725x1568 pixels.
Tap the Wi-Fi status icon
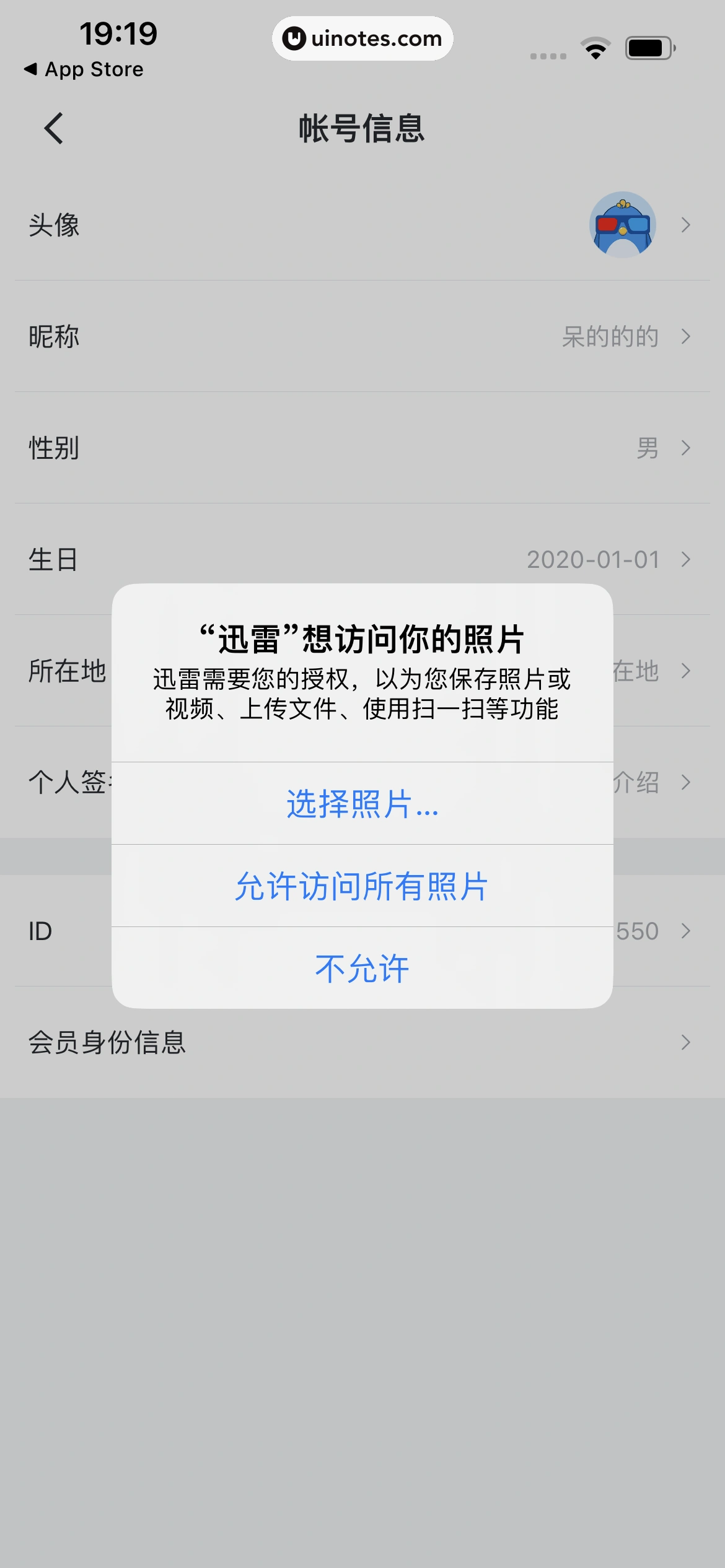595,46
